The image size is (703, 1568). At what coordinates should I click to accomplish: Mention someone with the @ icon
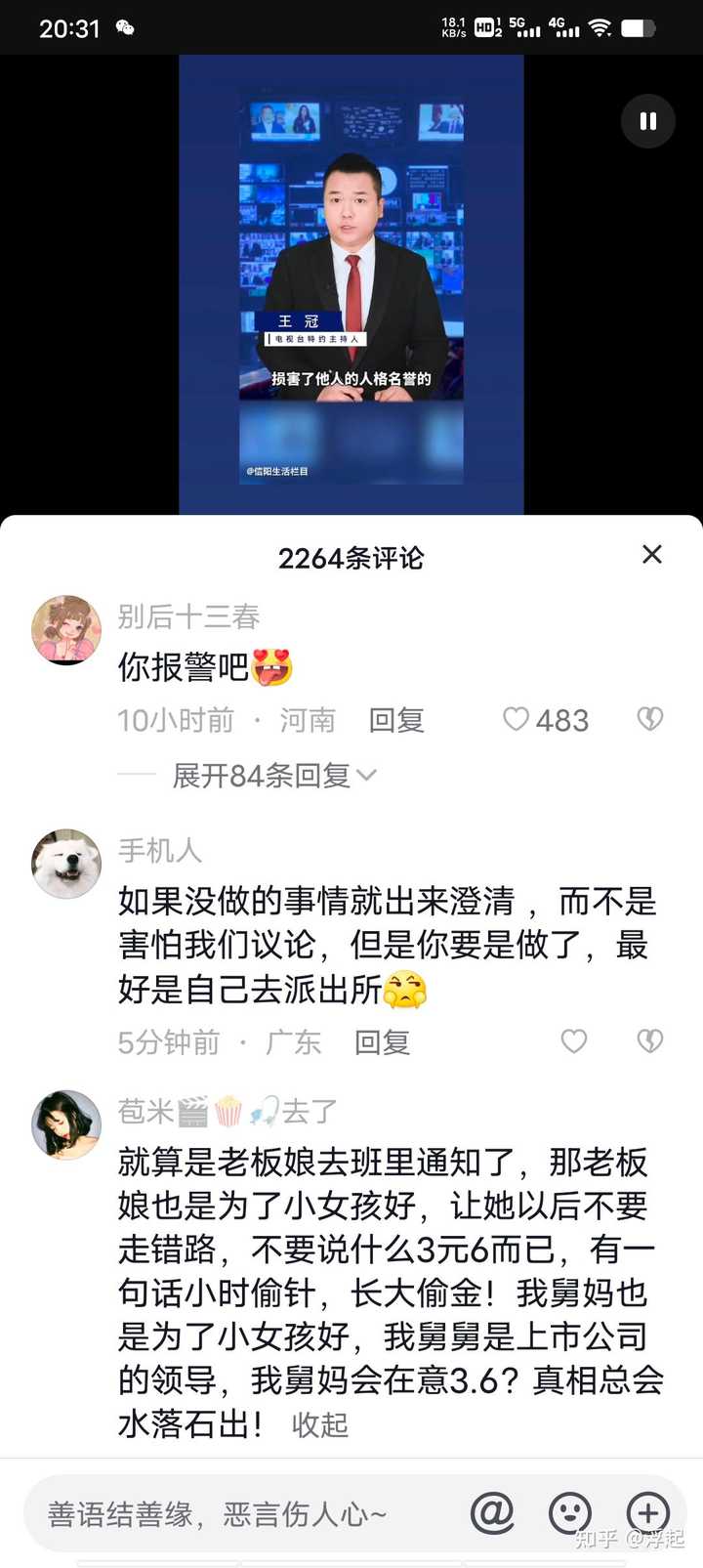[492, 1513]
